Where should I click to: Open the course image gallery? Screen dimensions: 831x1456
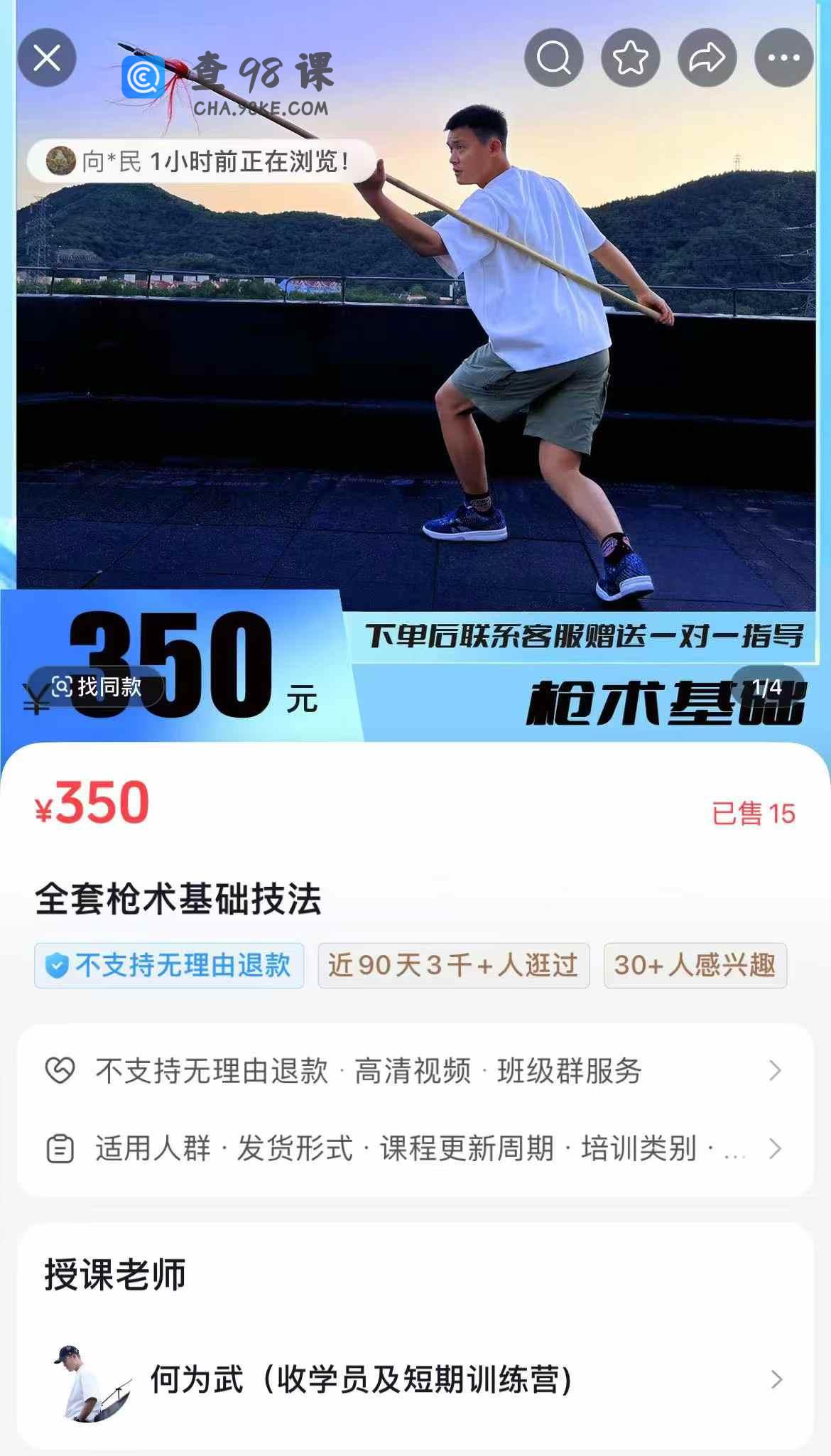click(415, 306)
